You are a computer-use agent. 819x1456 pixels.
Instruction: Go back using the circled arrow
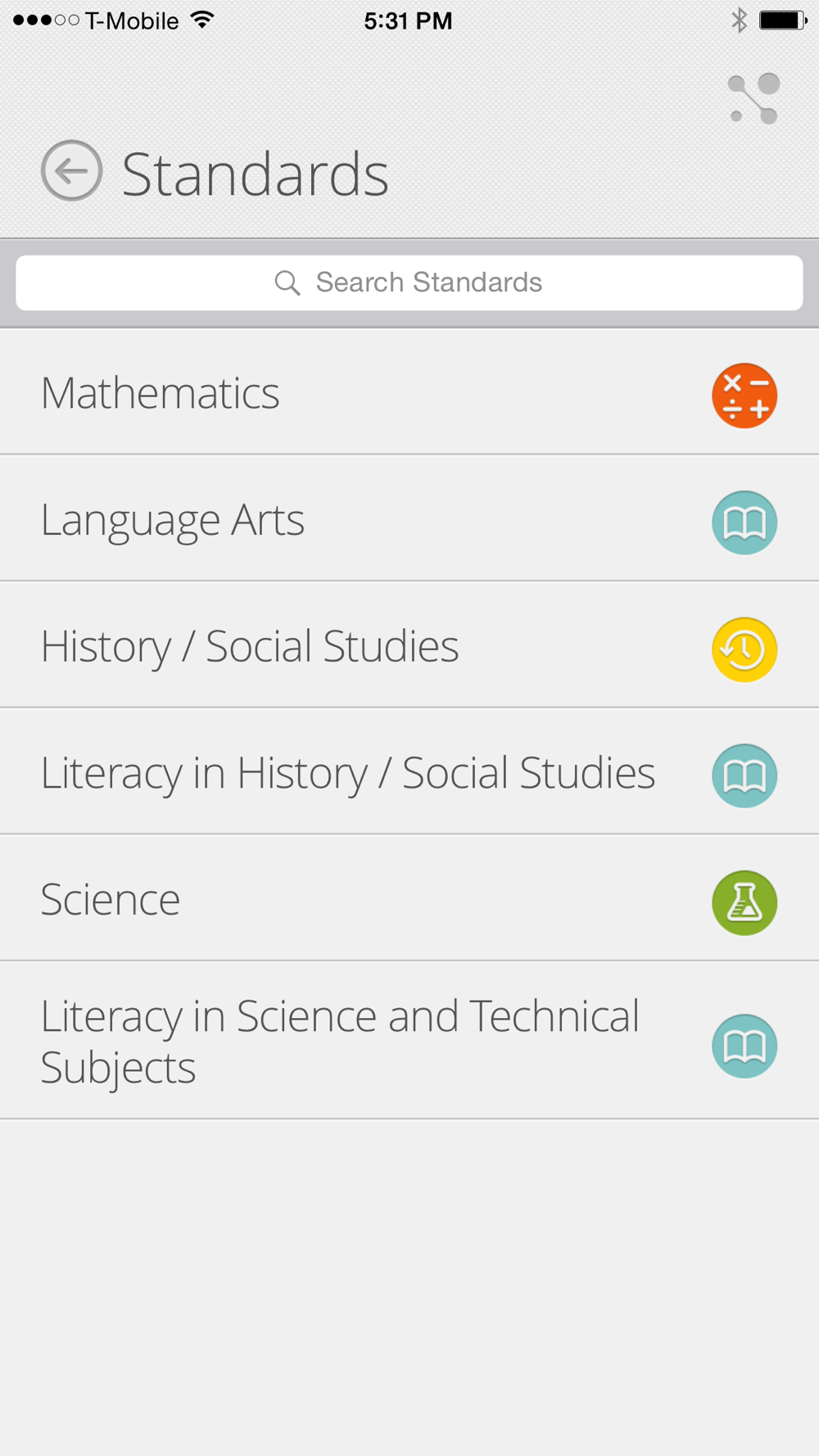tap(72, 171)
